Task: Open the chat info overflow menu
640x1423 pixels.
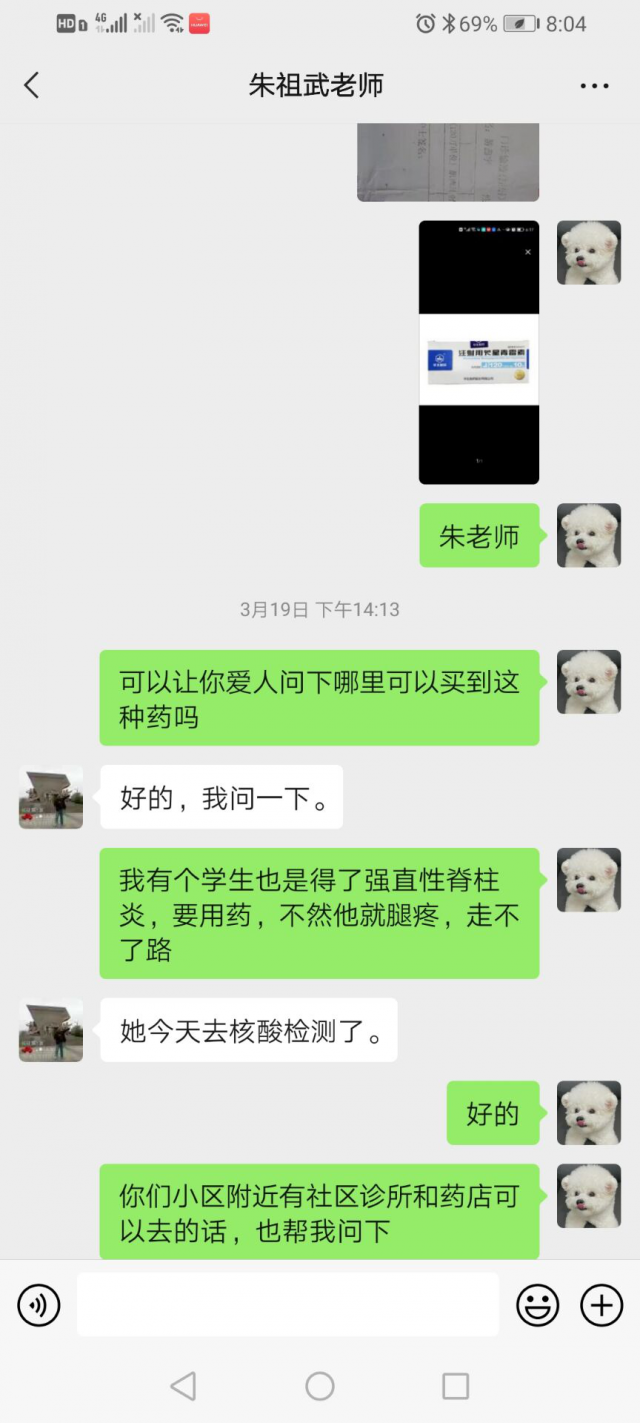Action: [594, 86]
